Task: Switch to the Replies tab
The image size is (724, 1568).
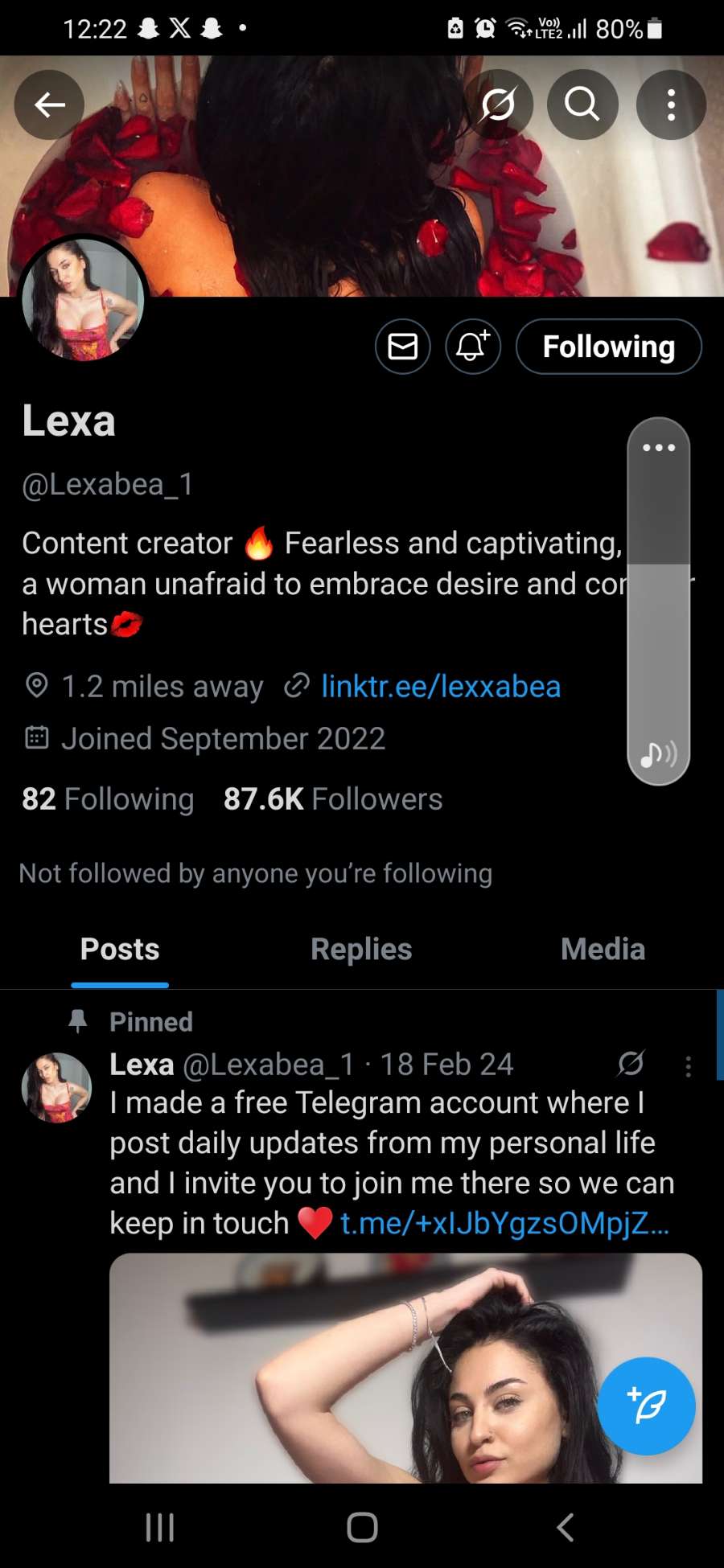Action: [361, 950]
